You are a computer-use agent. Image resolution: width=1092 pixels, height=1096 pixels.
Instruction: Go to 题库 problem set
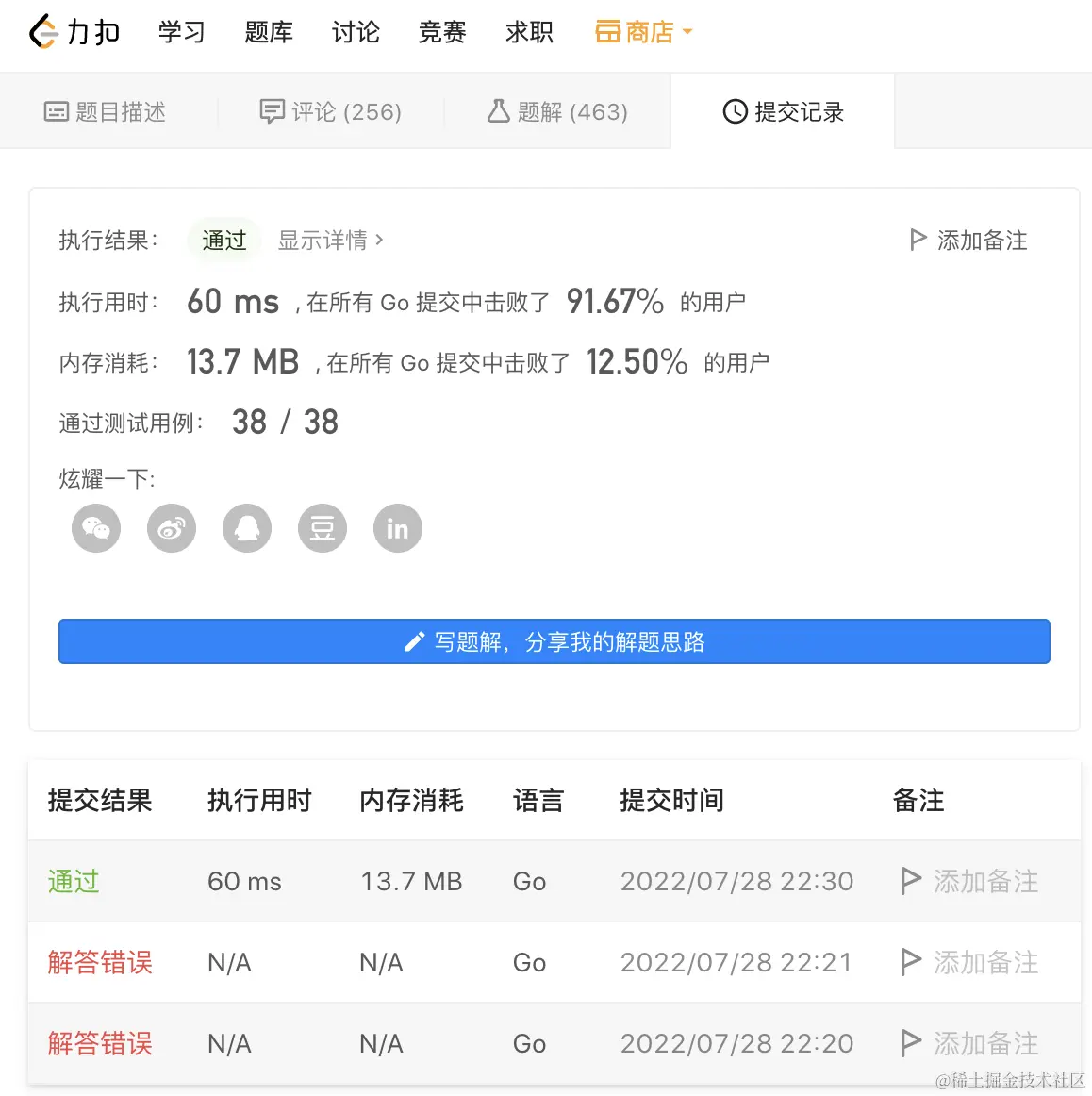click(269, 32)
